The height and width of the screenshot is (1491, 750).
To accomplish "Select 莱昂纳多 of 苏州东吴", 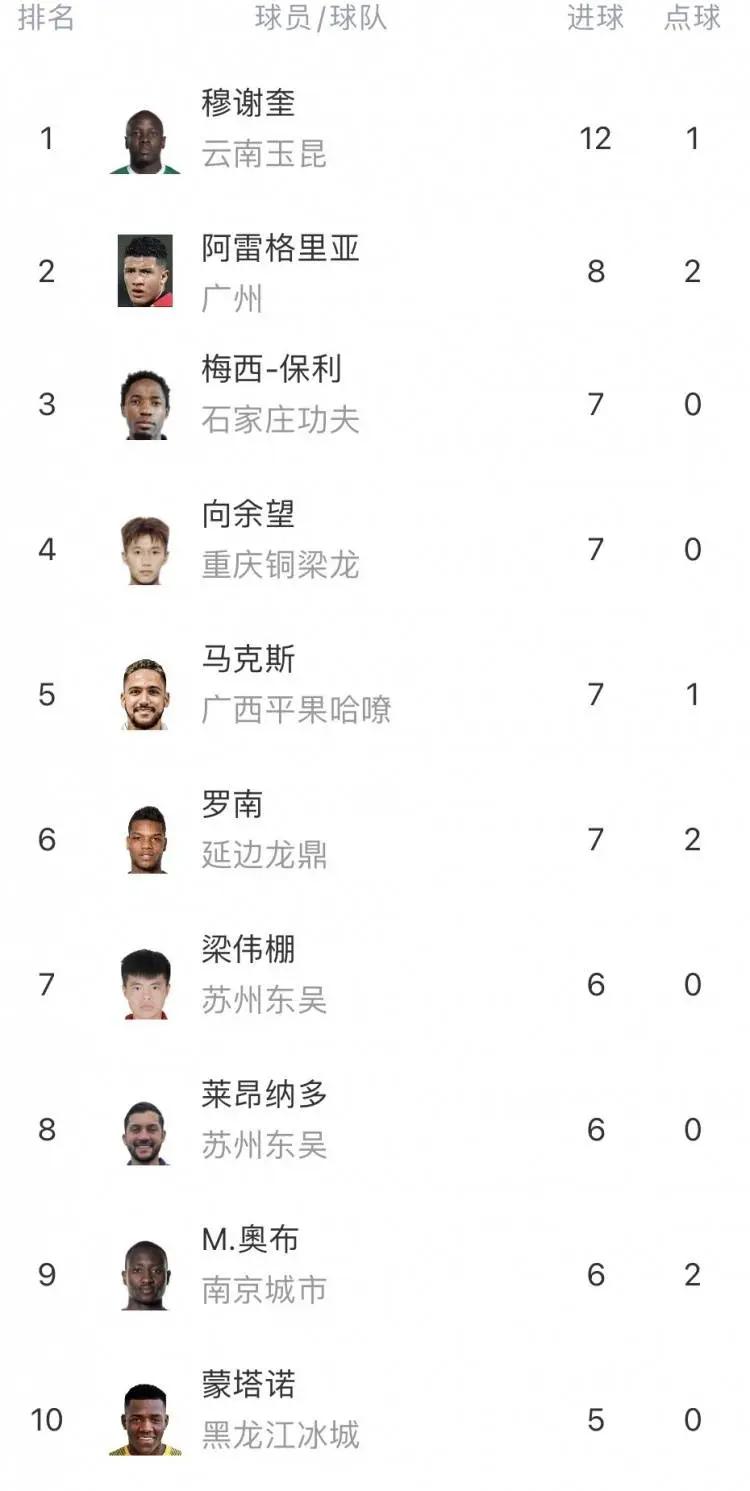I will pyautogui.click(x=375, y=1129).
